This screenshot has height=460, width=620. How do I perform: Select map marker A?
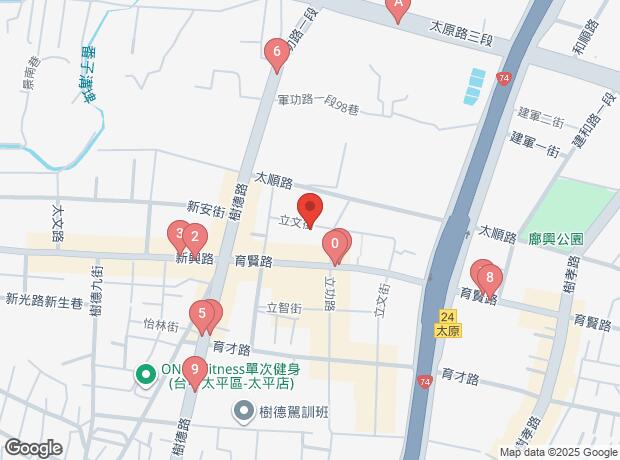pos(398,8)
